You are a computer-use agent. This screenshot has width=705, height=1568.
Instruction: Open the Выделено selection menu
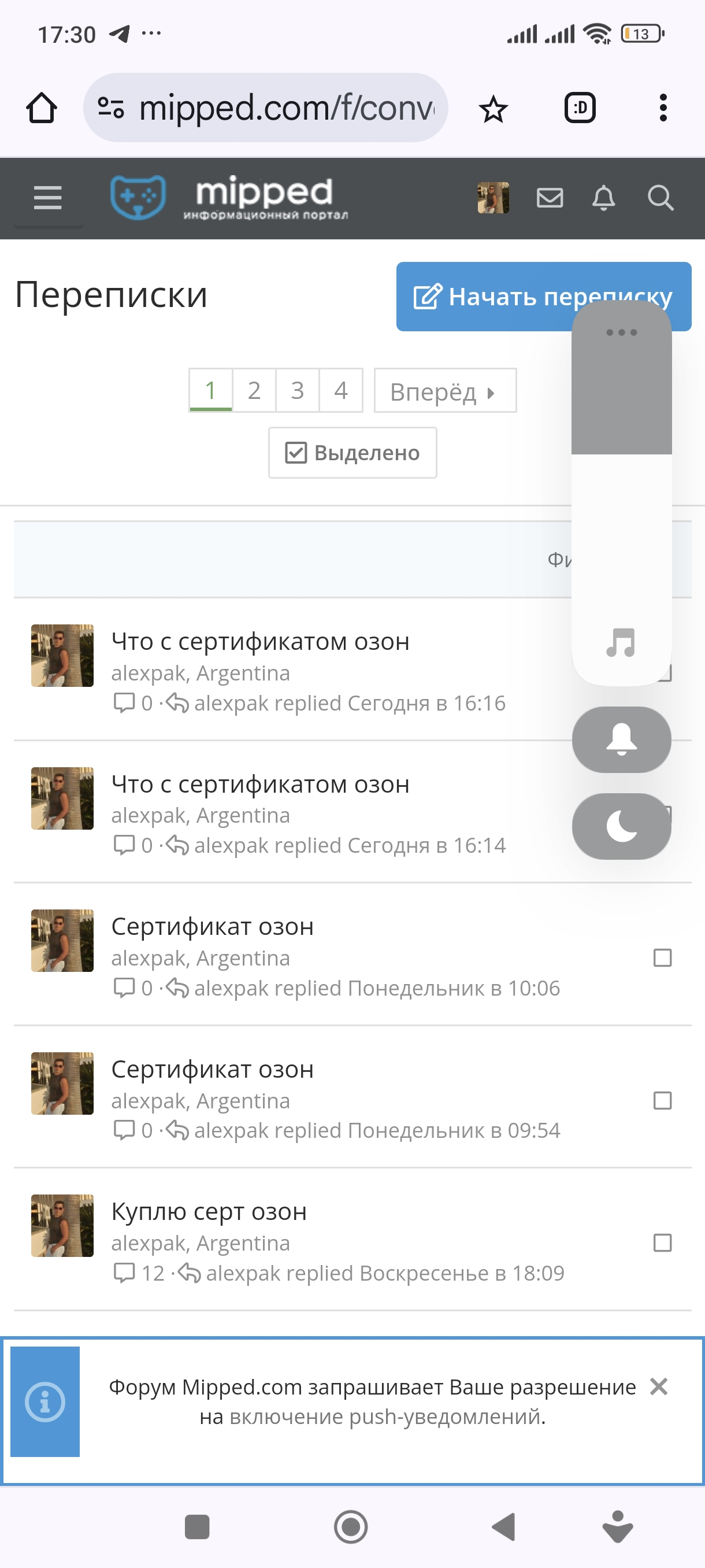pos(353,453)
